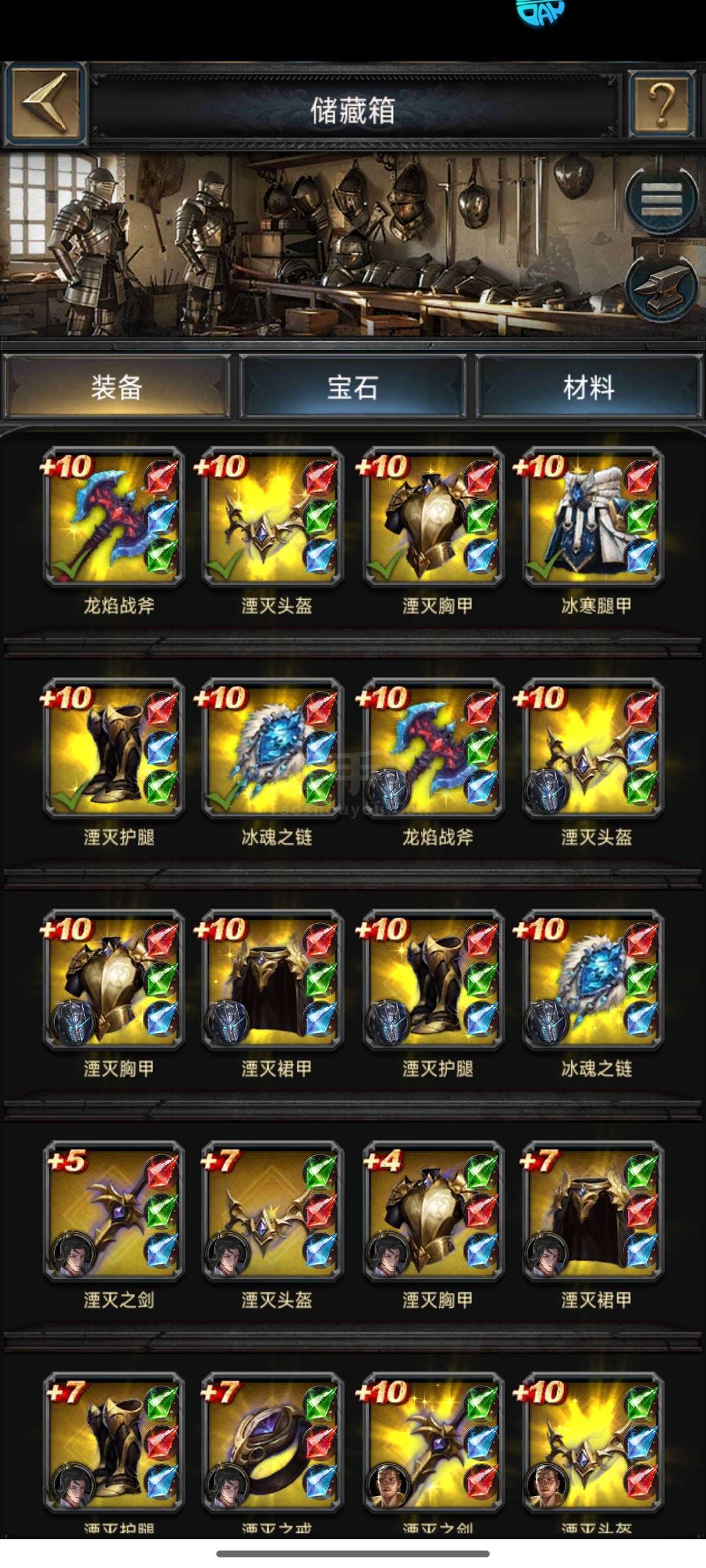Switch to the 宝石 tab
706x1568 pixels.
pyautogui.click(x=353, y=387)
